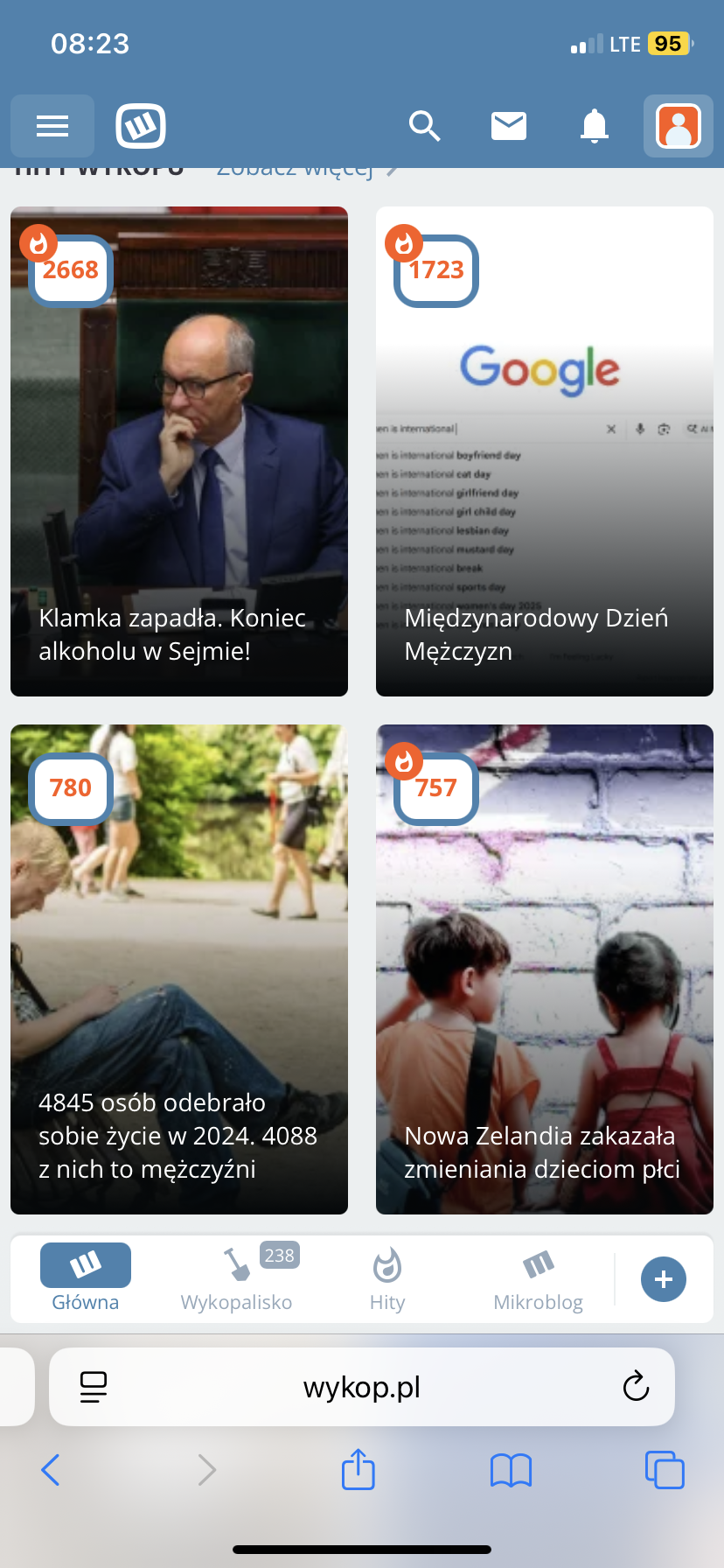Open the user profile avatar

tap(679, 126)
